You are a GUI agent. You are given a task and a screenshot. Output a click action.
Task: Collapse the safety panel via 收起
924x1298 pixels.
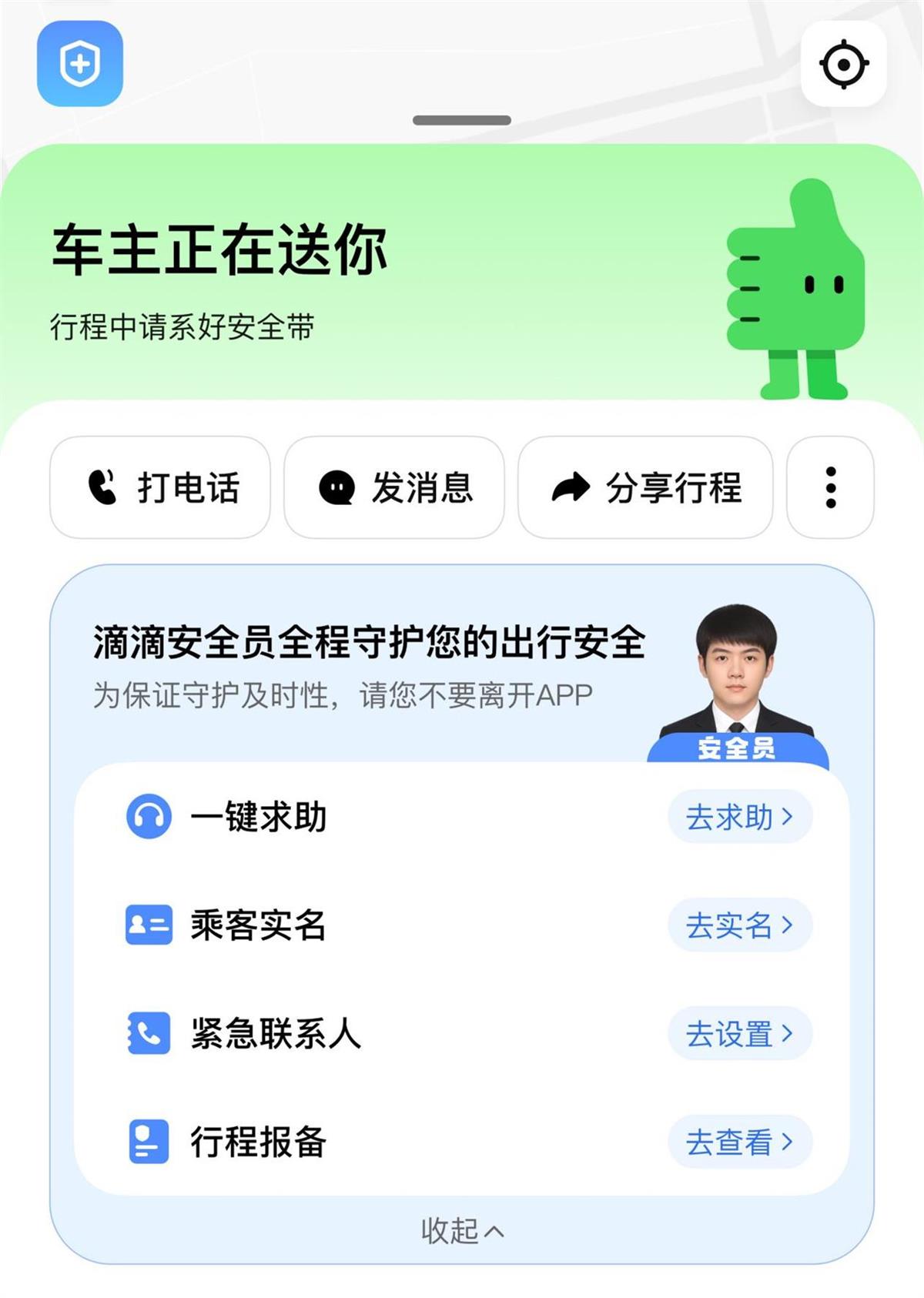462,1229
